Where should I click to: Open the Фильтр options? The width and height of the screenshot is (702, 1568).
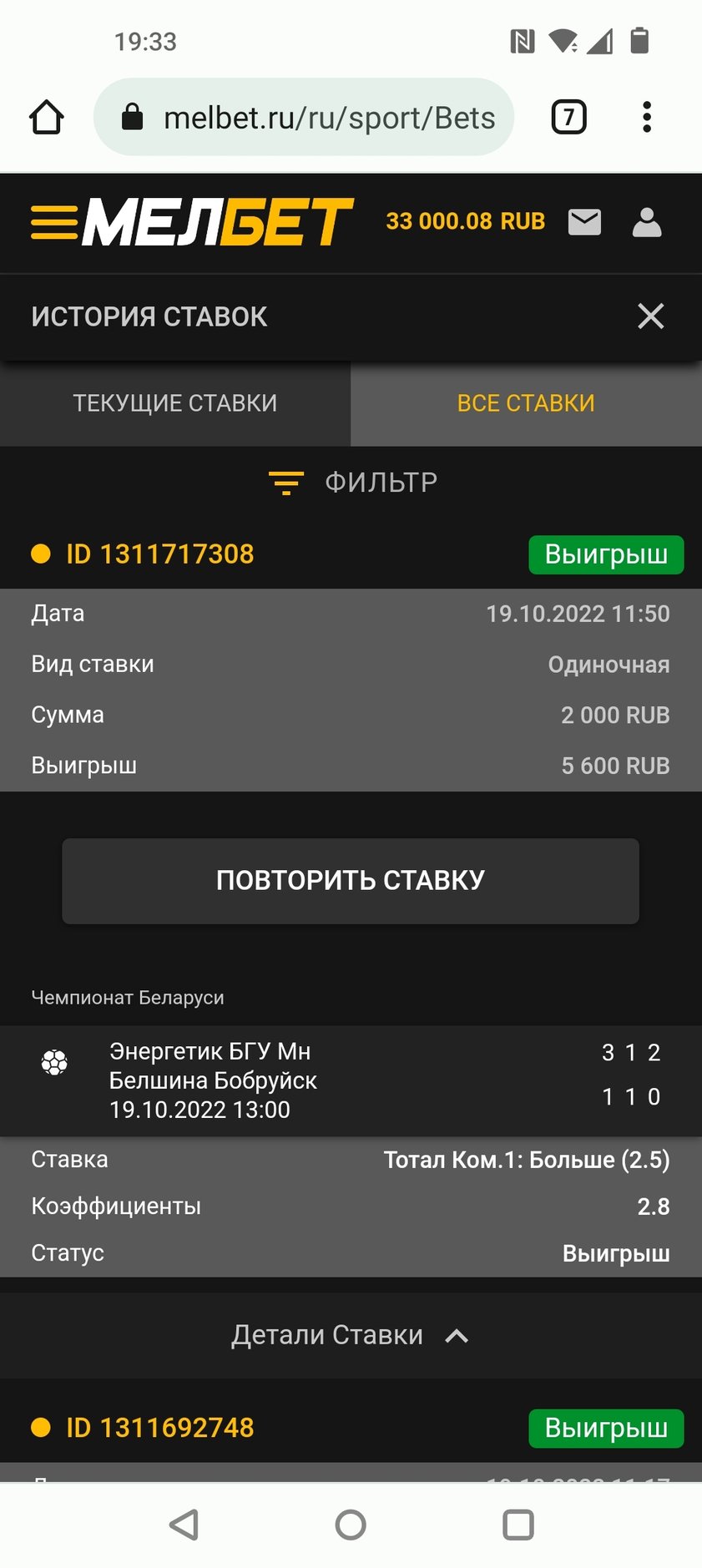click(x=351, y=483)
